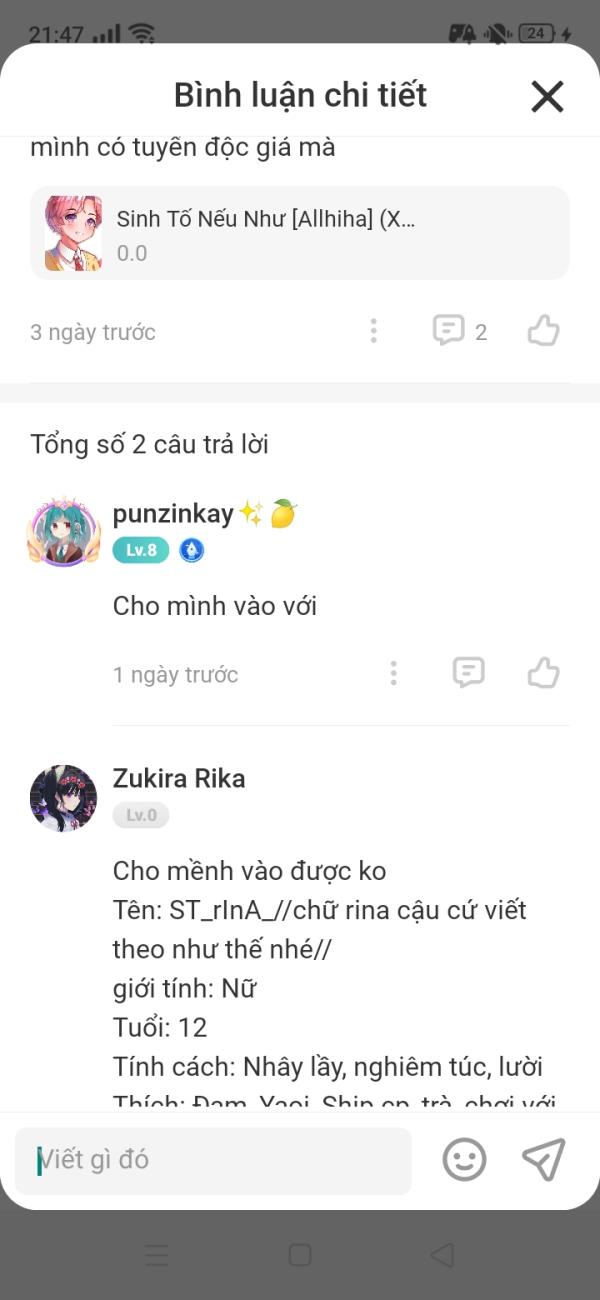Open replies on the 3 ngày trước comment
Viewport: 600px width, 1300px height.
point(460,331)
